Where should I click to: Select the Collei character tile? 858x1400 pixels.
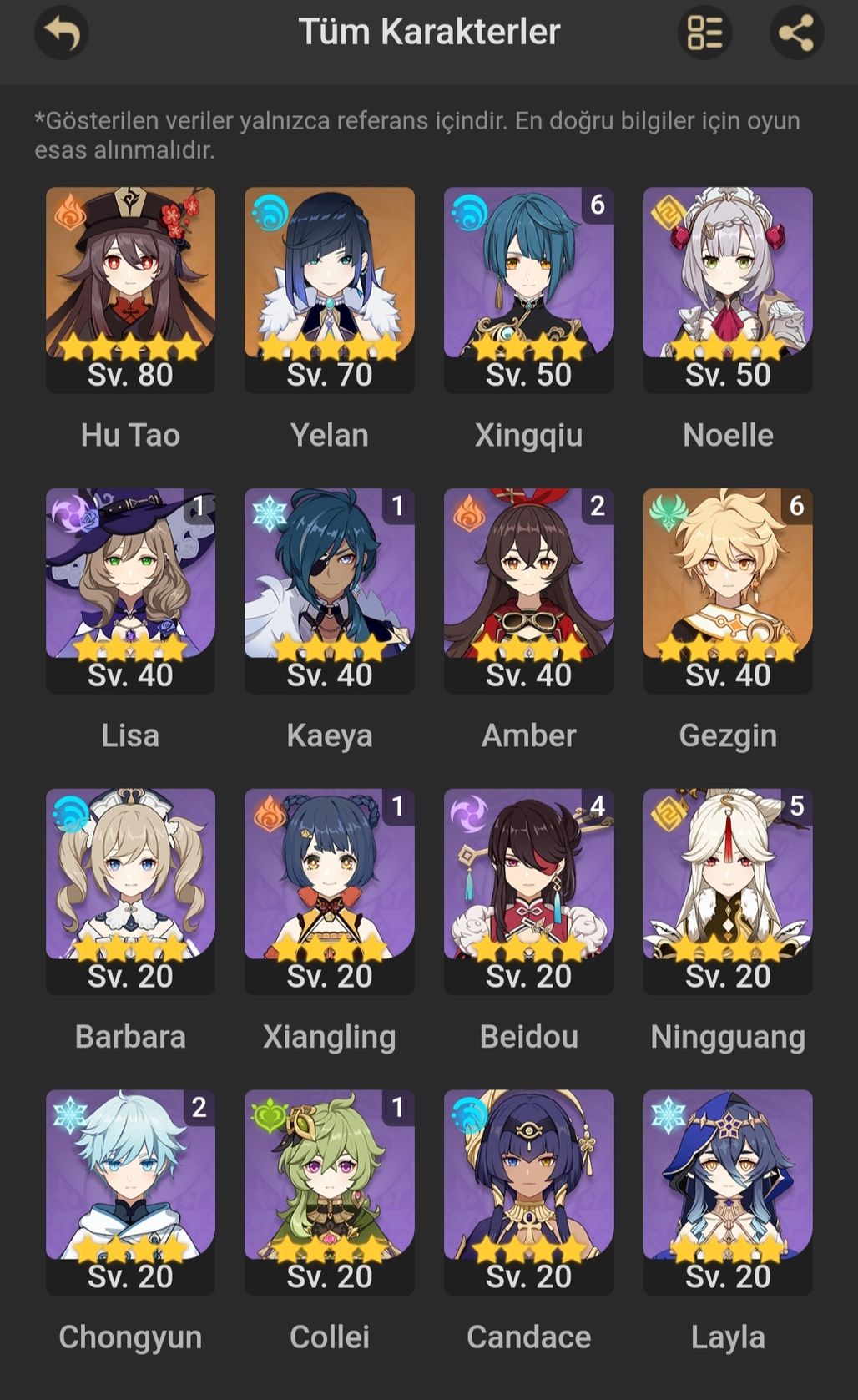(329, 1190)
